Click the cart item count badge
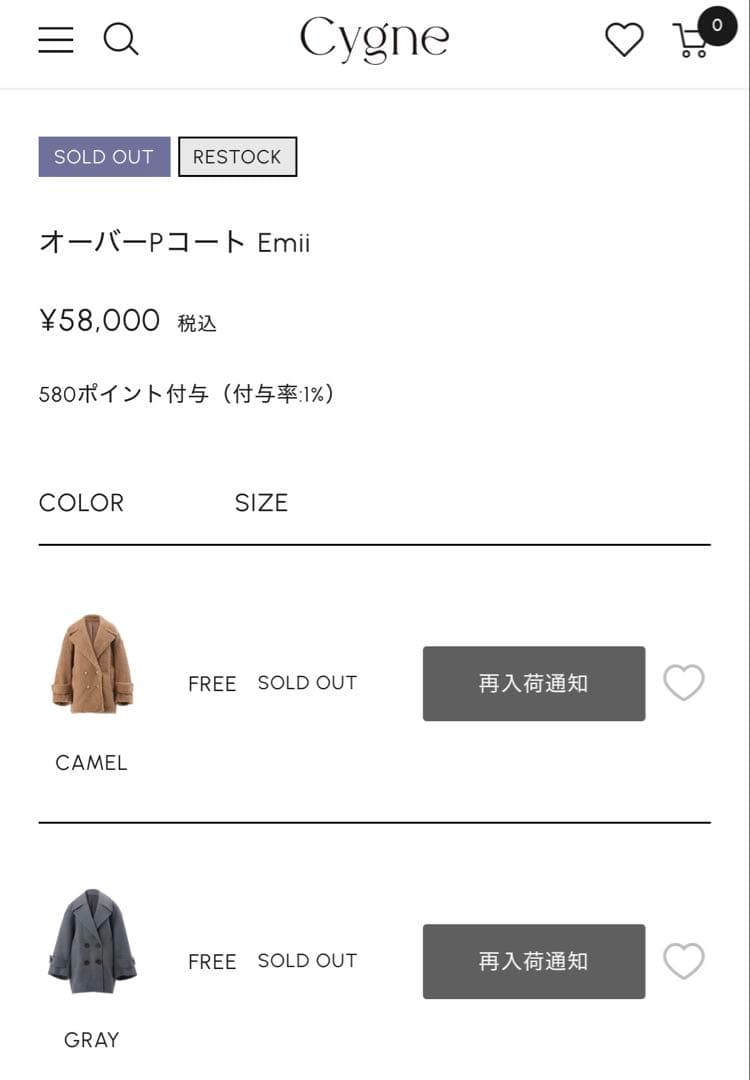The height and width of the screenshot is (1080, 750). [x=715, y=26]
